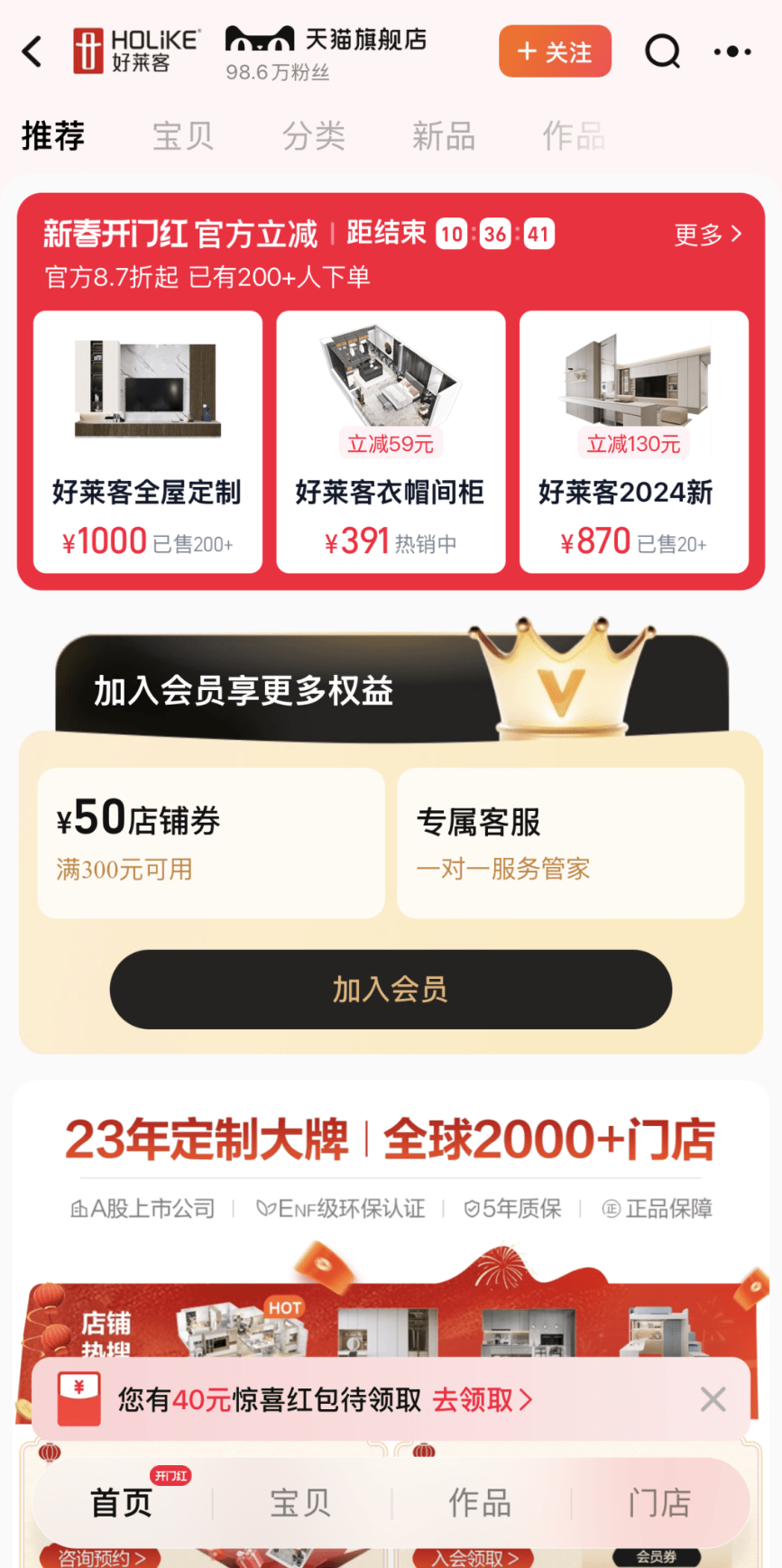Open the three-dot overflow menu
782x1568 pixels.
point(731,52)
